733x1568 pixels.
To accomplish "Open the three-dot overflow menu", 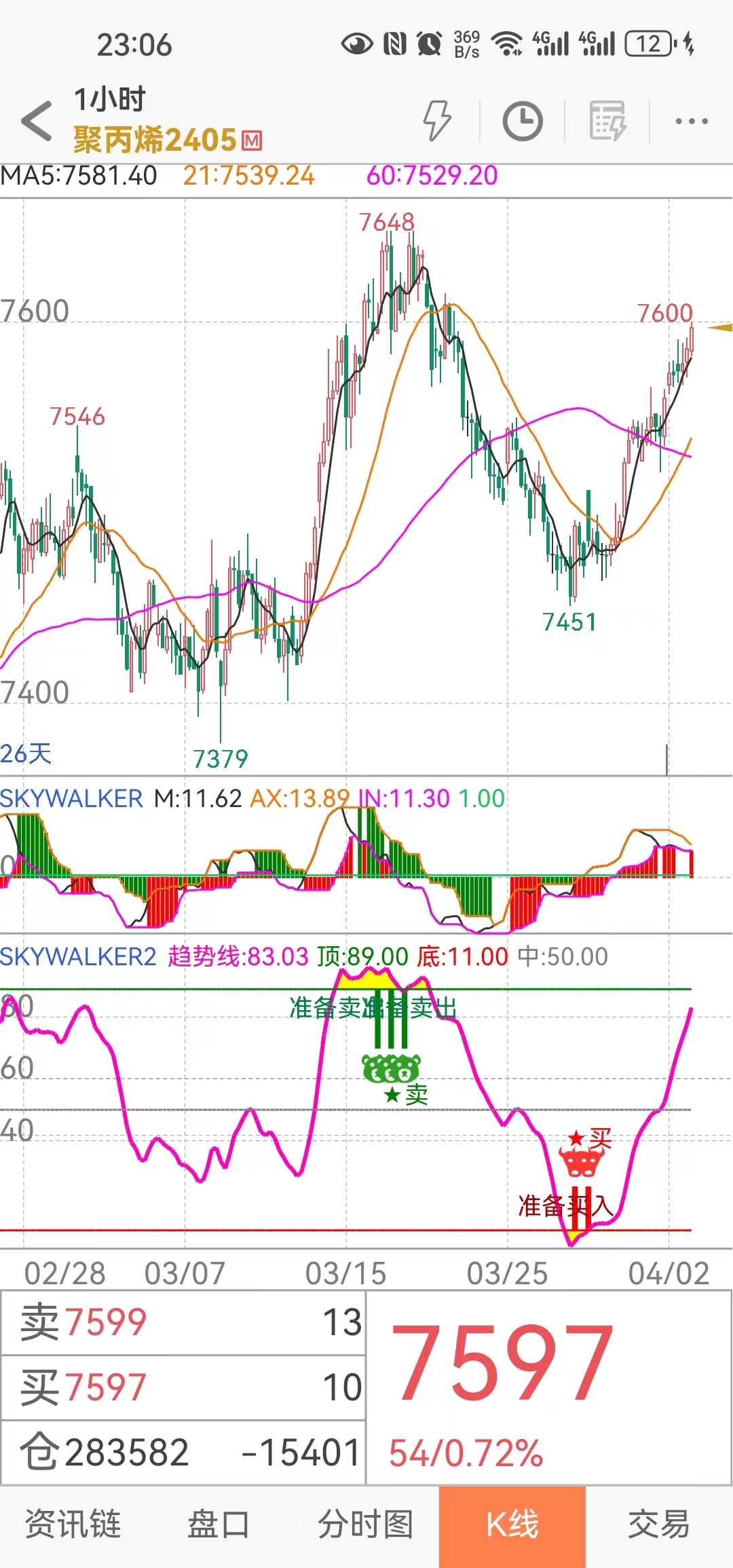I will (x=691, y=122).
